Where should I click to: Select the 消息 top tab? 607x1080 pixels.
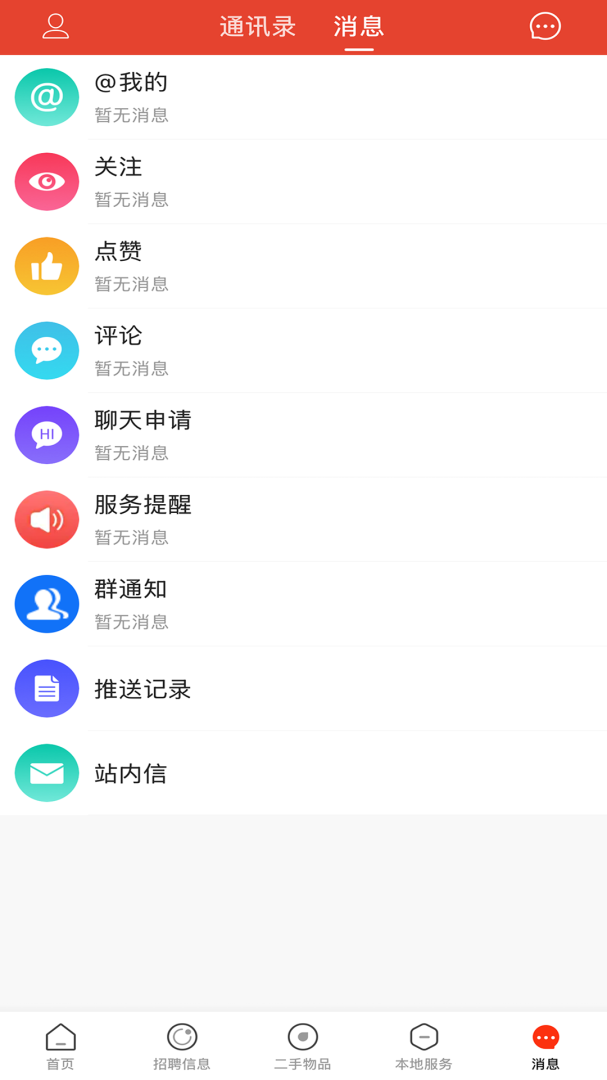(359, 27)
